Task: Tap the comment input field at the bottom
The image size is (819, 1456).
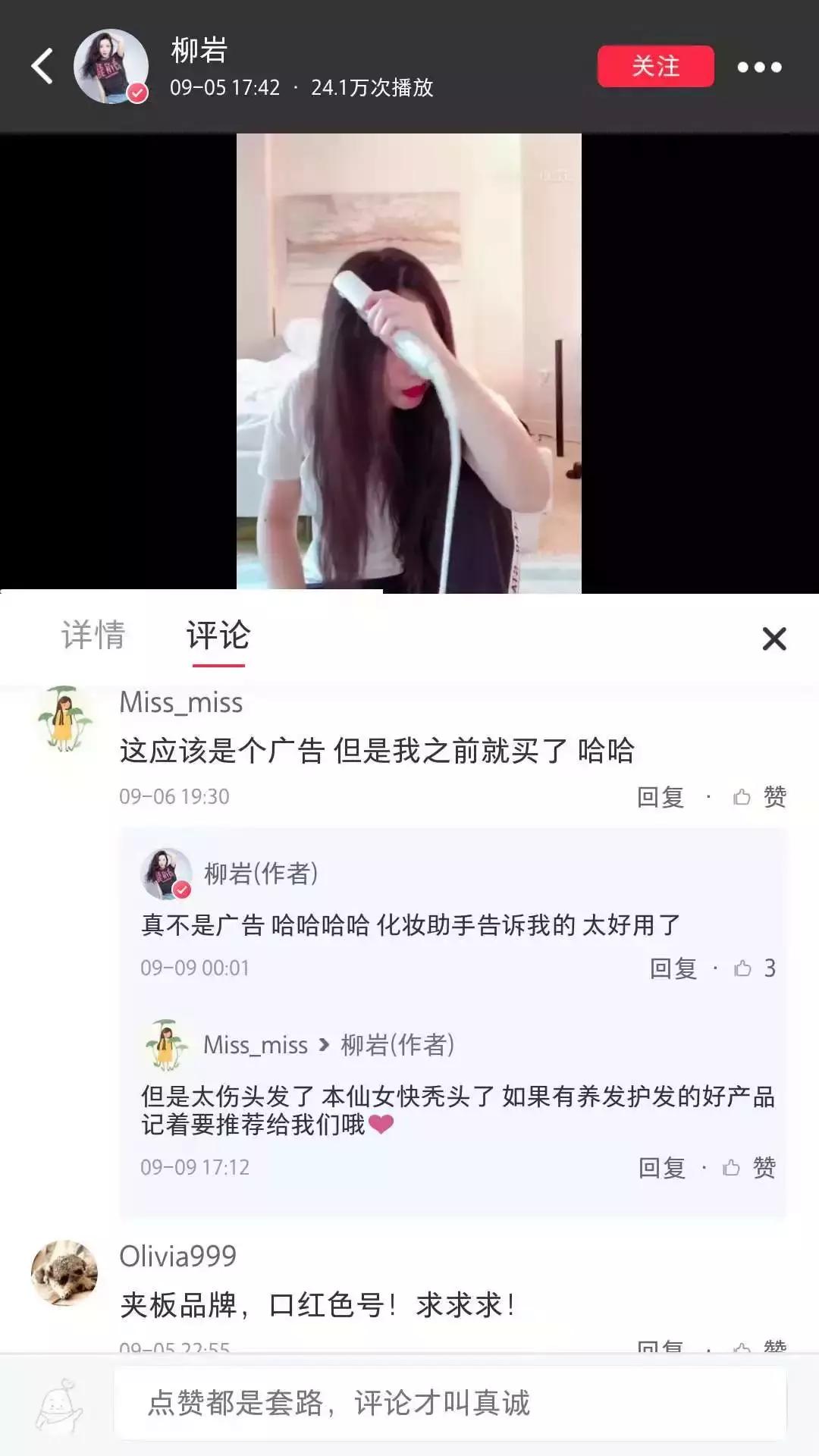Action: [455, 1401]
